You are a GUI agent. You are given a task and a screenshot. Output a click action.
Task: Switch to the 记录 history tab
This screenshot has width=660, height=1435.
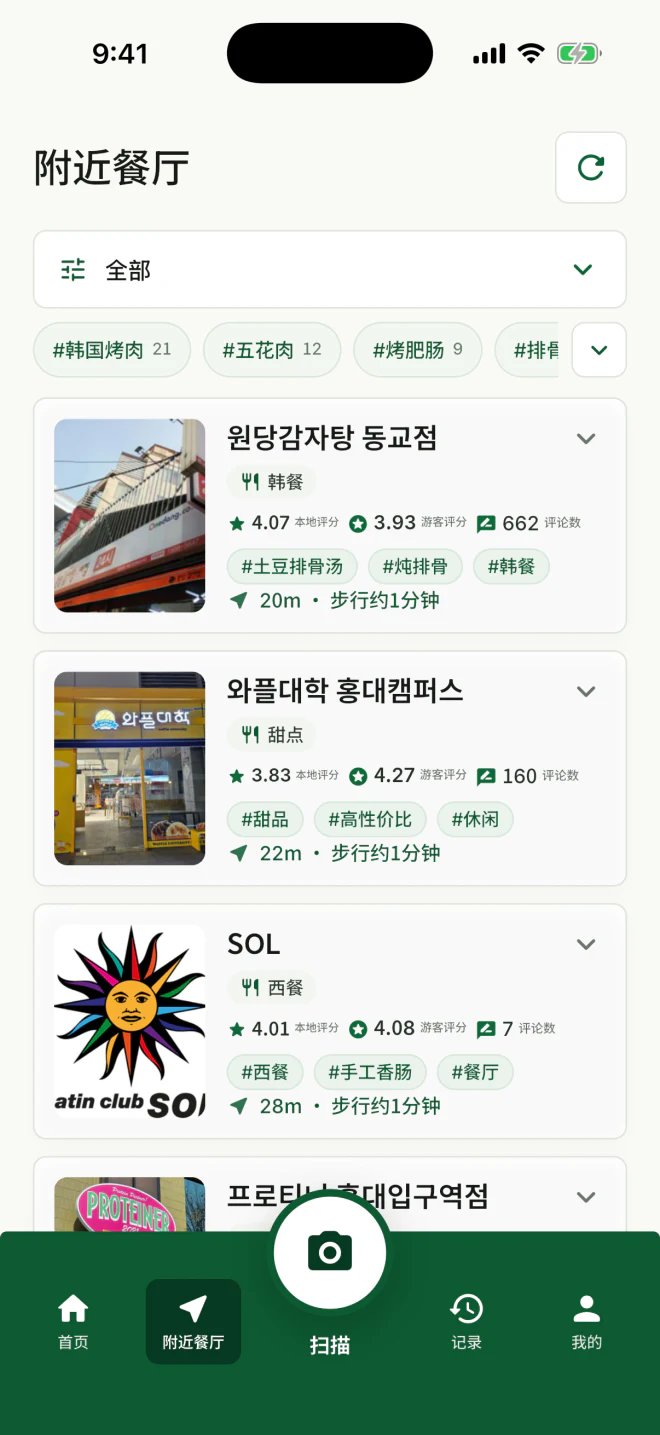(x=467, y=1322)
